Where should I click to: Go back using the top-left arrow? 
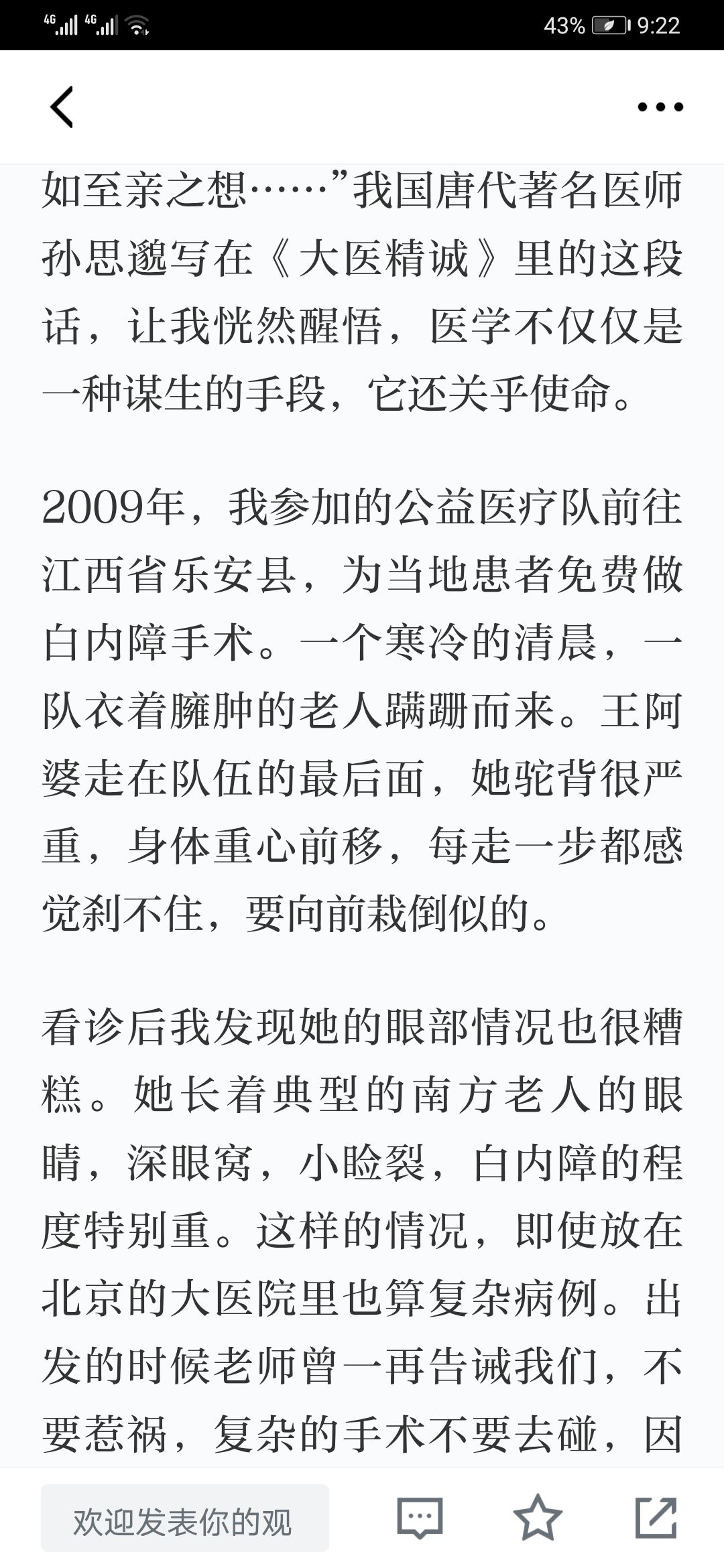click(62, 107)
